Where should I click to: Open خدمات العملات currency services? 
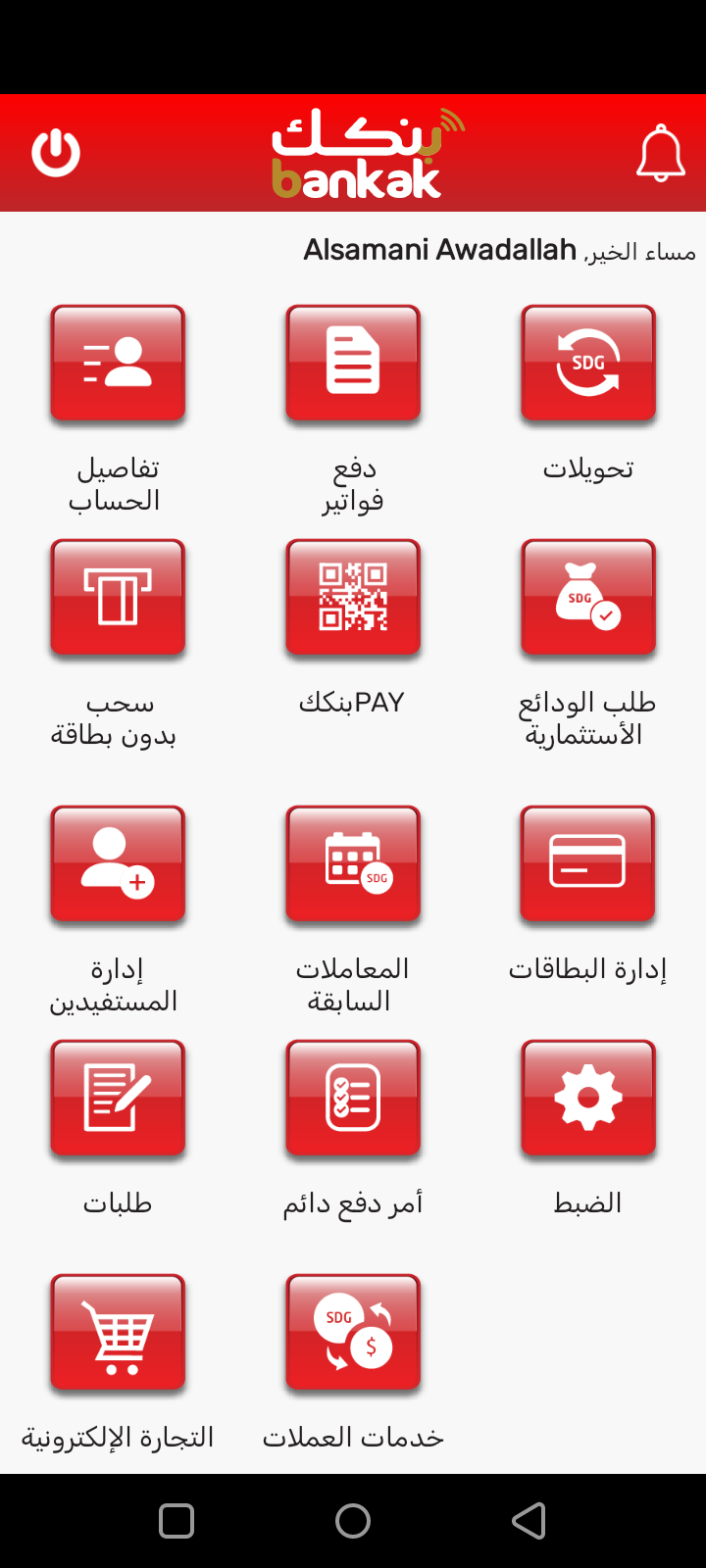coord(353,1332)
